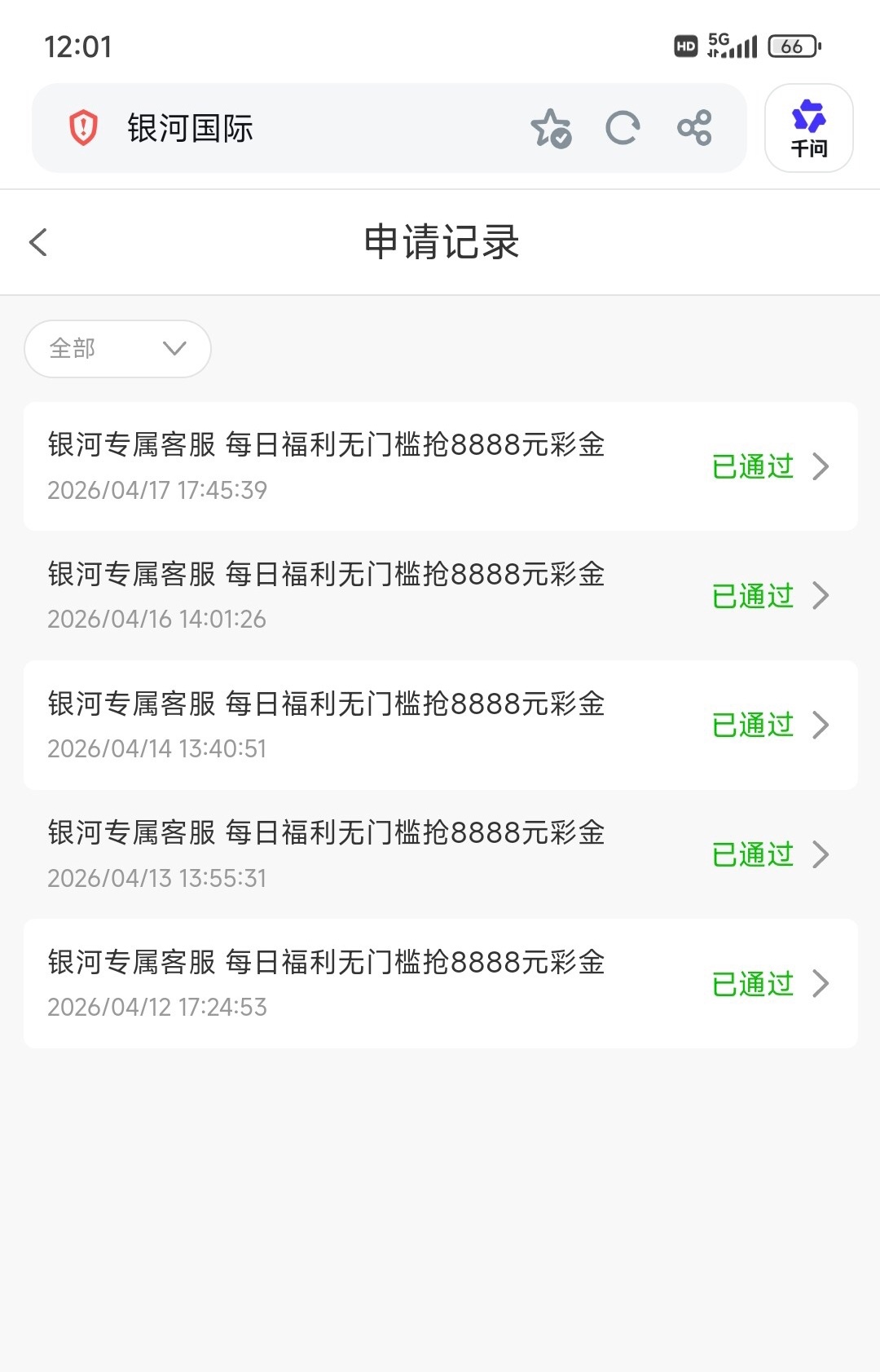This screenshot has width=880, height=1372.
Task: Bookmark this page with the star icon
Action: (551, 129)
